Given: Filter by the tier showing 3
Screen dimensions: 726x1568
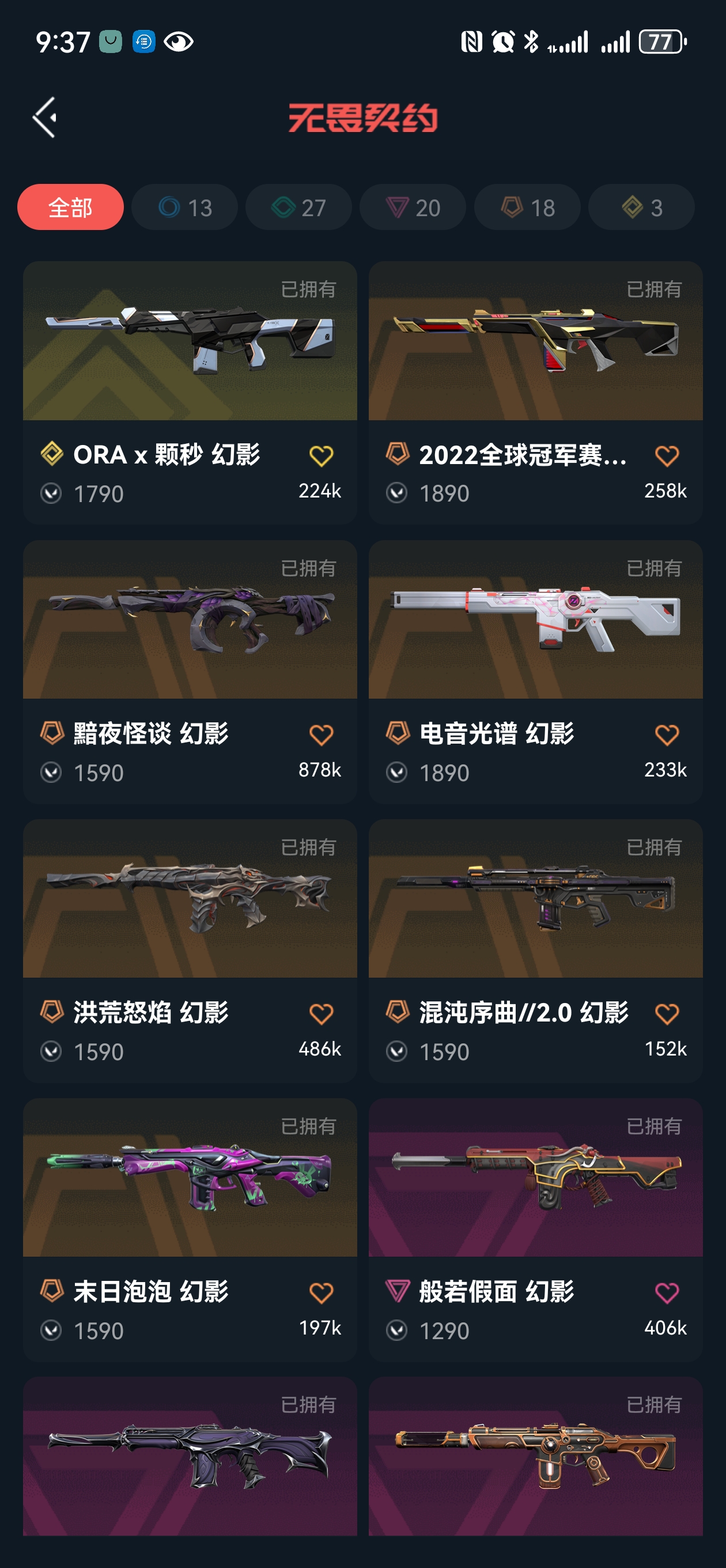Looking at the screenshot, I should click(641, 208).
